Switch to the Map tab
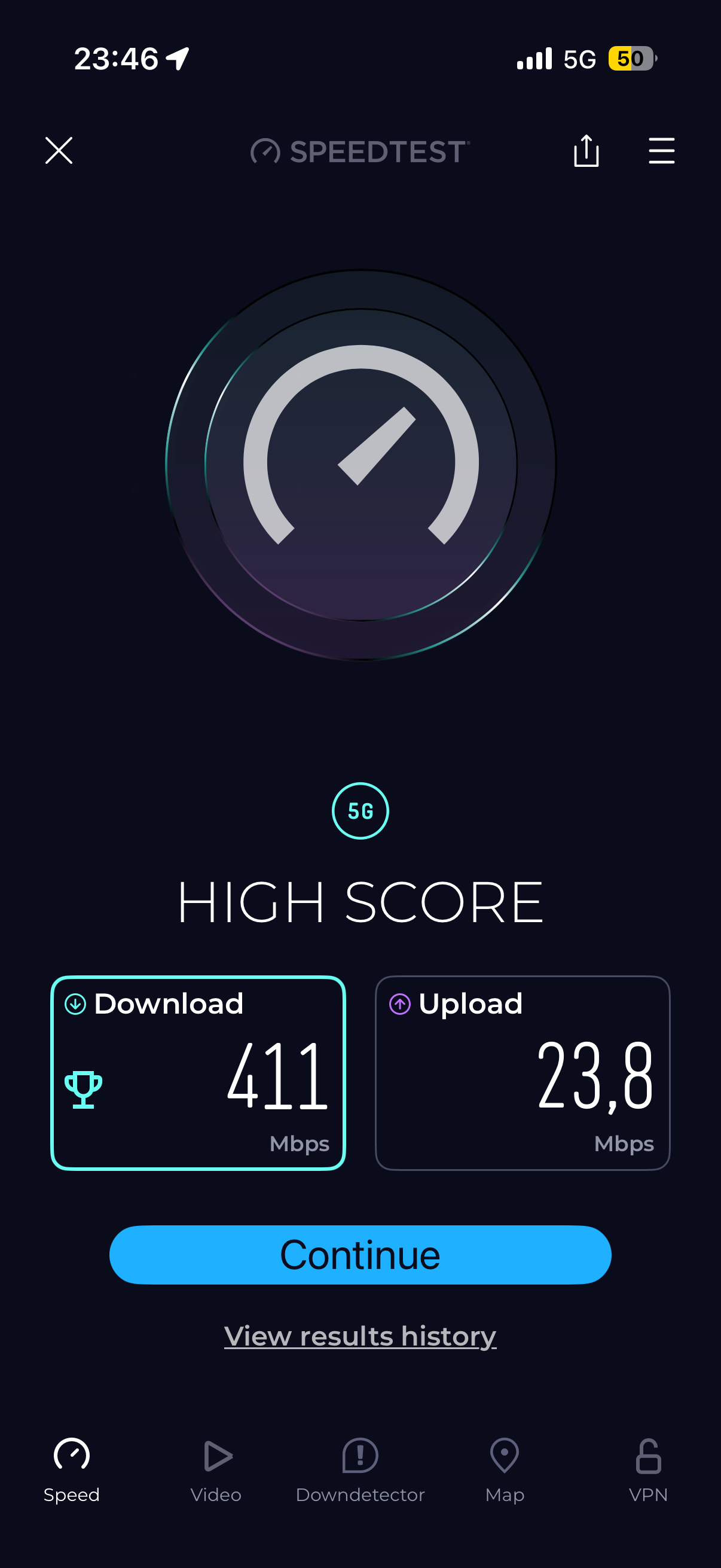 click(x=505, y=1469)
